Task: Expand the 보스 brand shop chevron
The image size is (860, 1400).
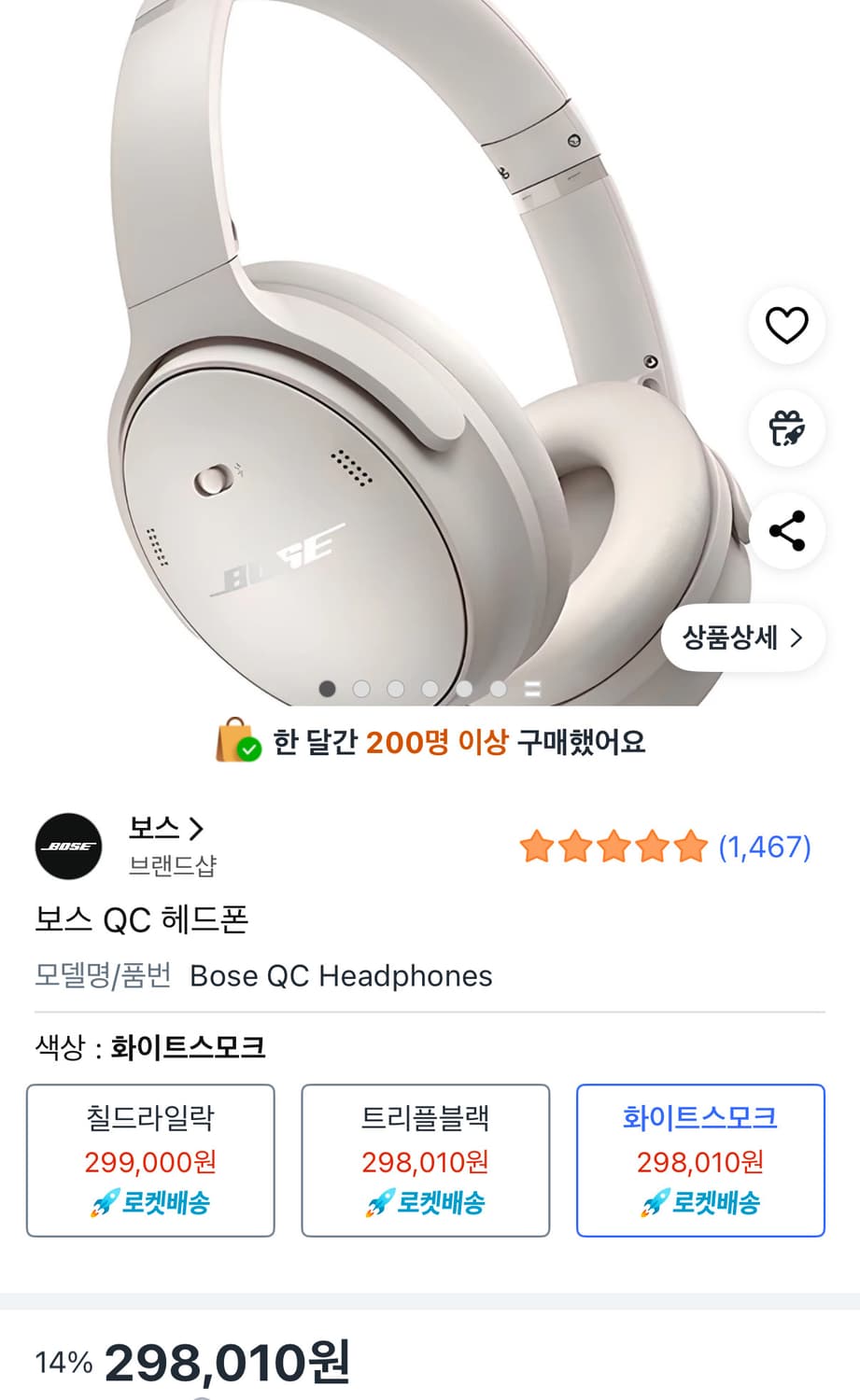Action: click(198, 829)
